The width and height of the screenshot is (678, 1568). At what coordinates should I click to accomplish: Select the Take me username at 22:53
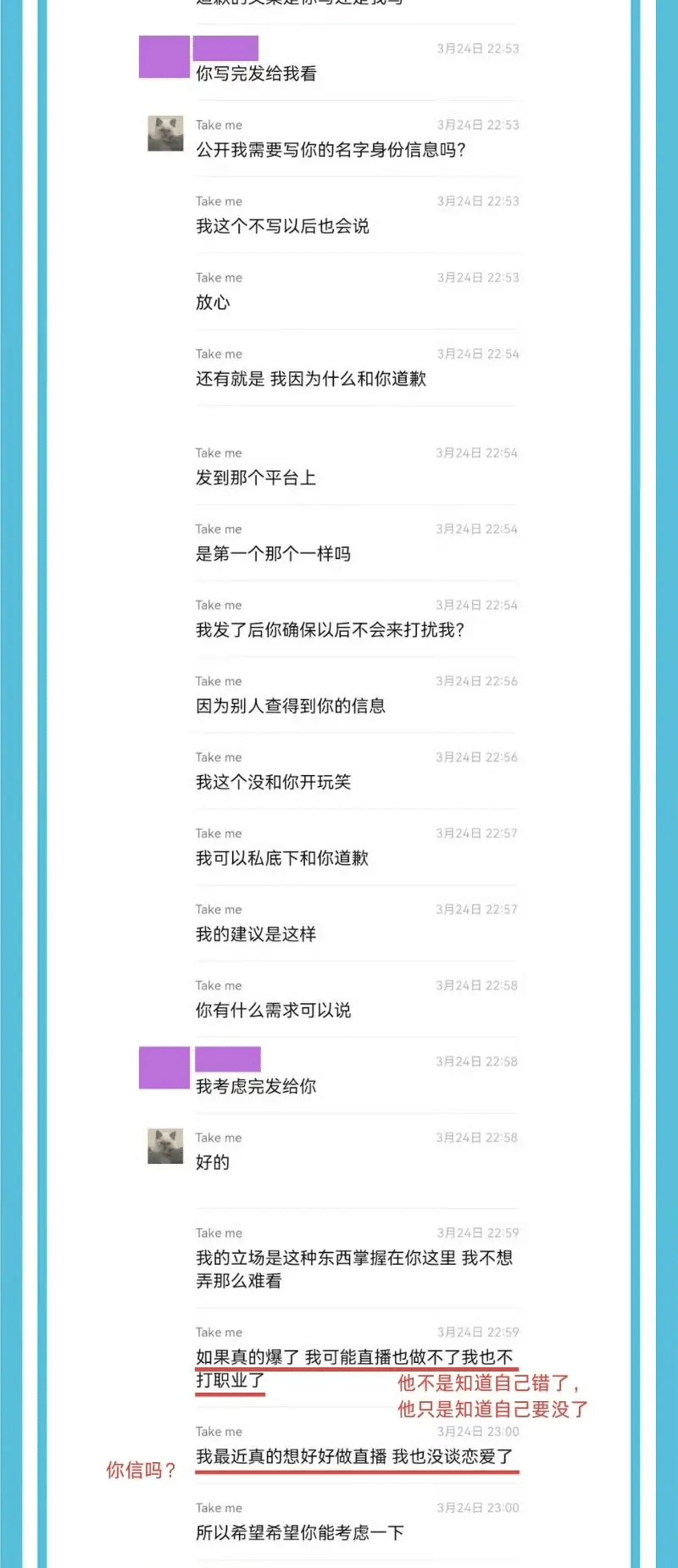219,125
